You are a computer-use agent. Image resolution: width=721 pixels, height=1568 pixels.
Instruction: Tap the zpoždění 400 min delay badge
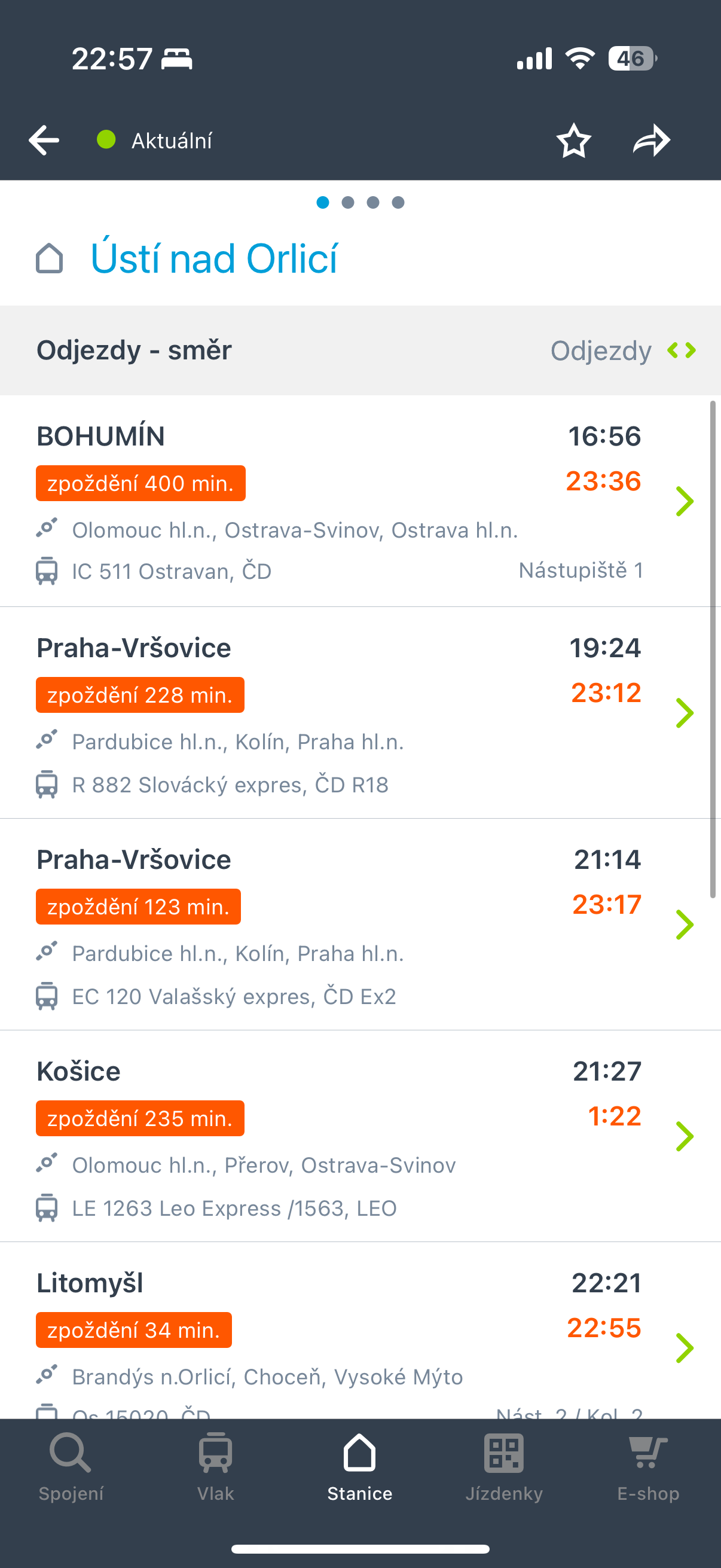(140, 483)
